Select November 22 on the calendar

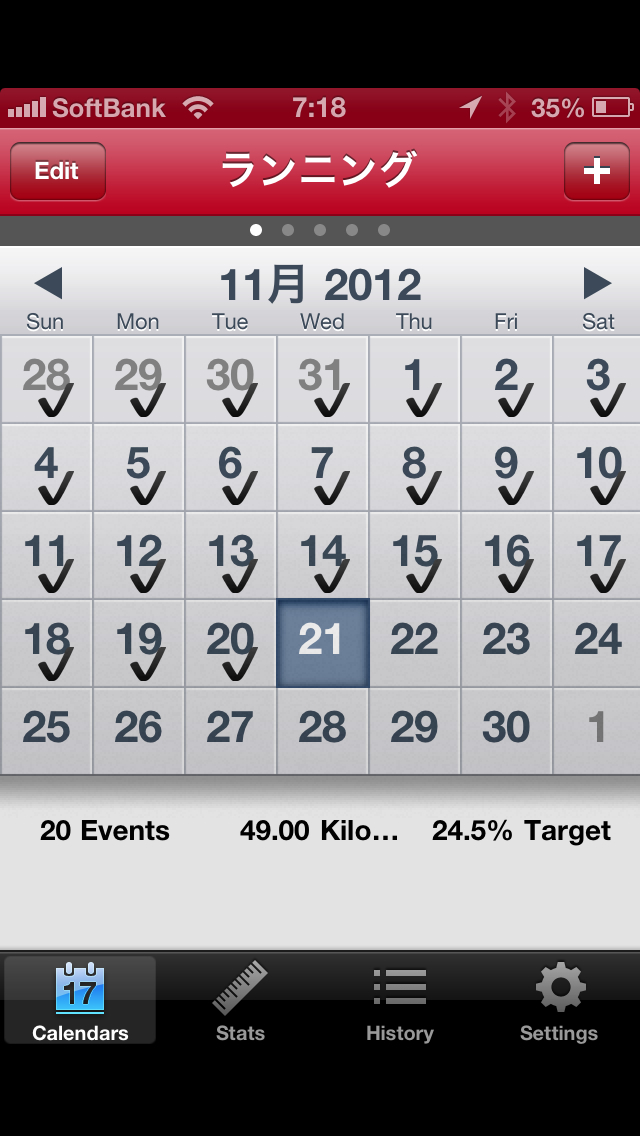point(414,643)
